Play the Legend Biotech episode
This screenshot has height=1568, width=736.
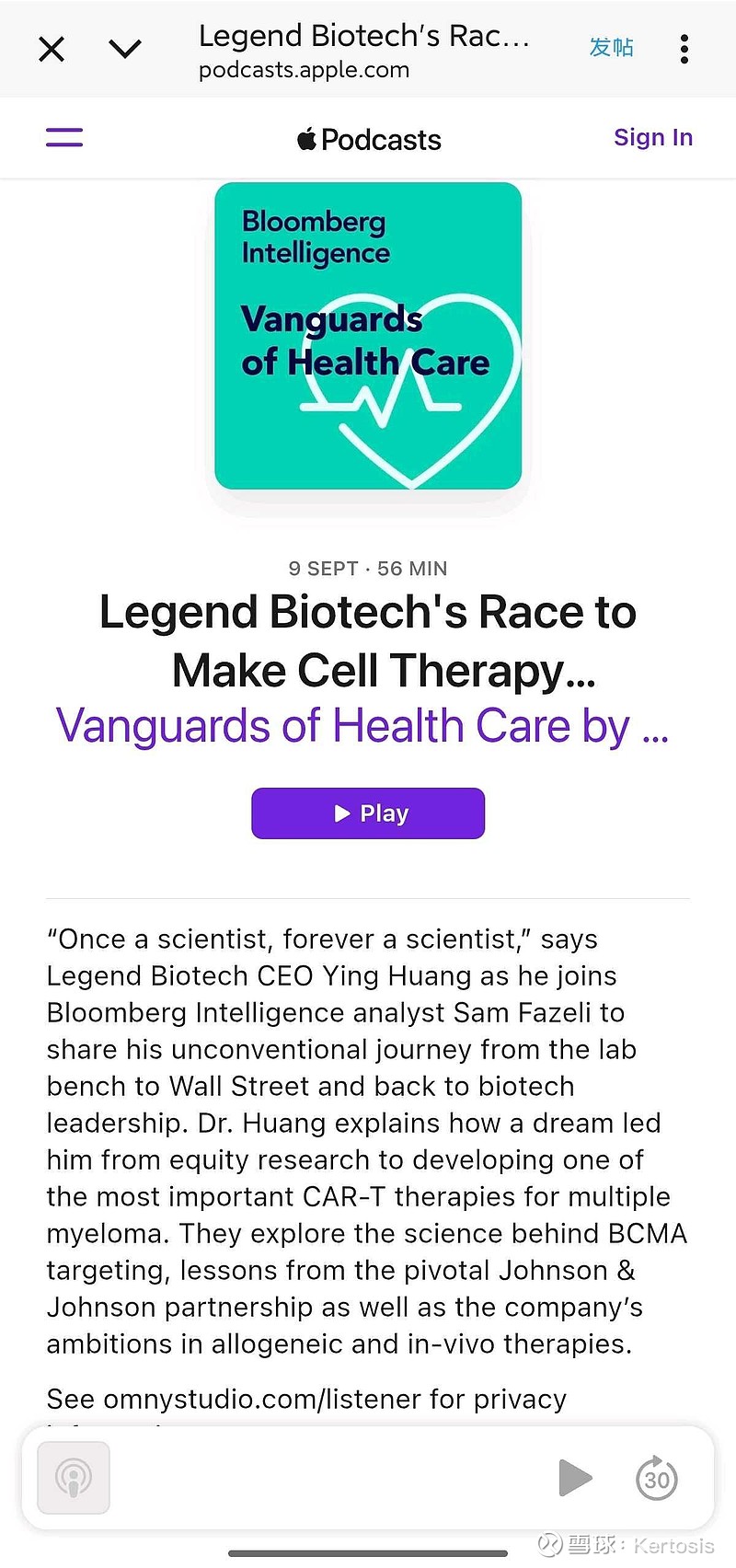tap(368, 813)
